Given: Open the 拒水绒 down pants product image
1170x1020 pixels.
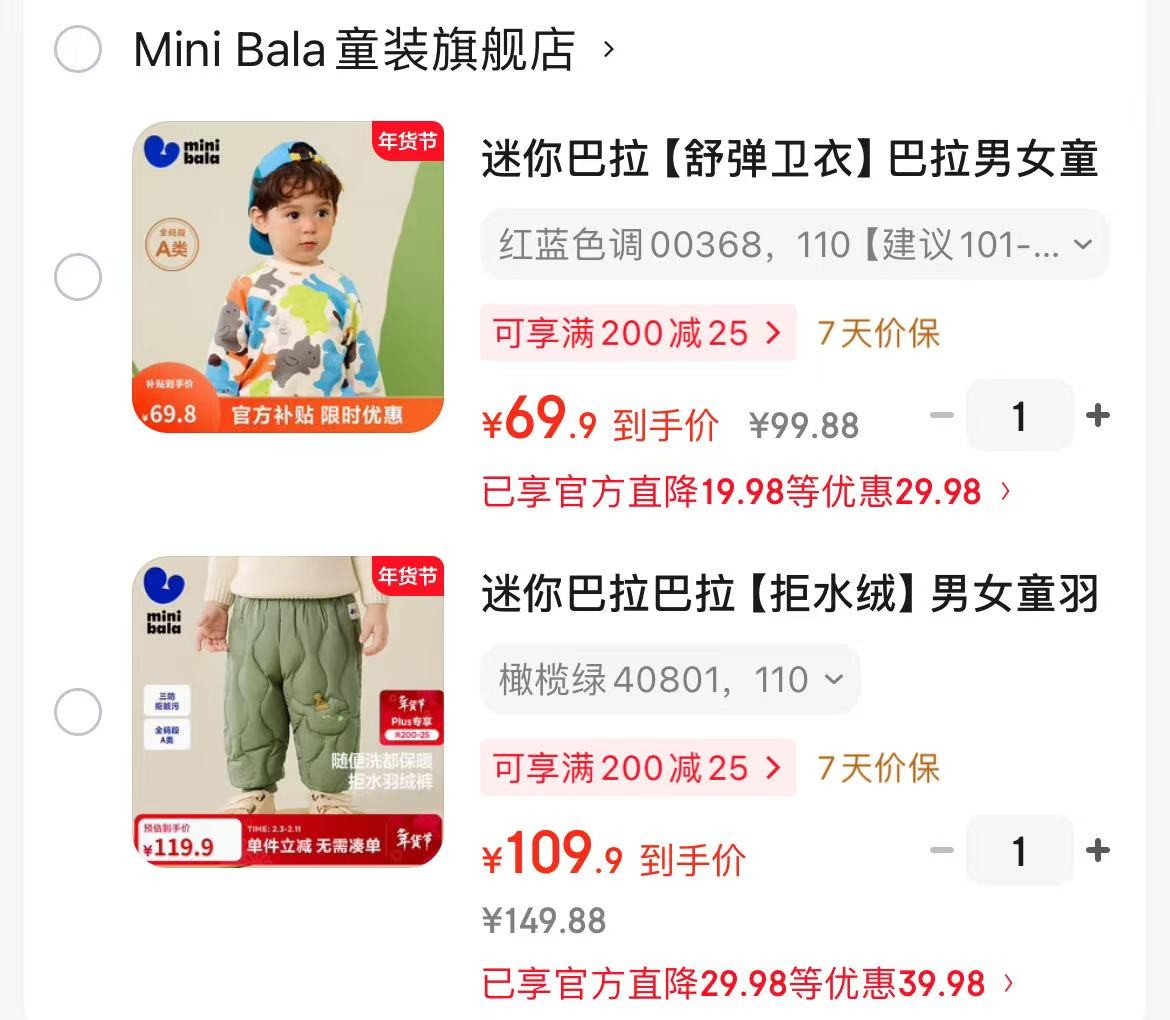Looking at the screenshot, I should (288, 712).
